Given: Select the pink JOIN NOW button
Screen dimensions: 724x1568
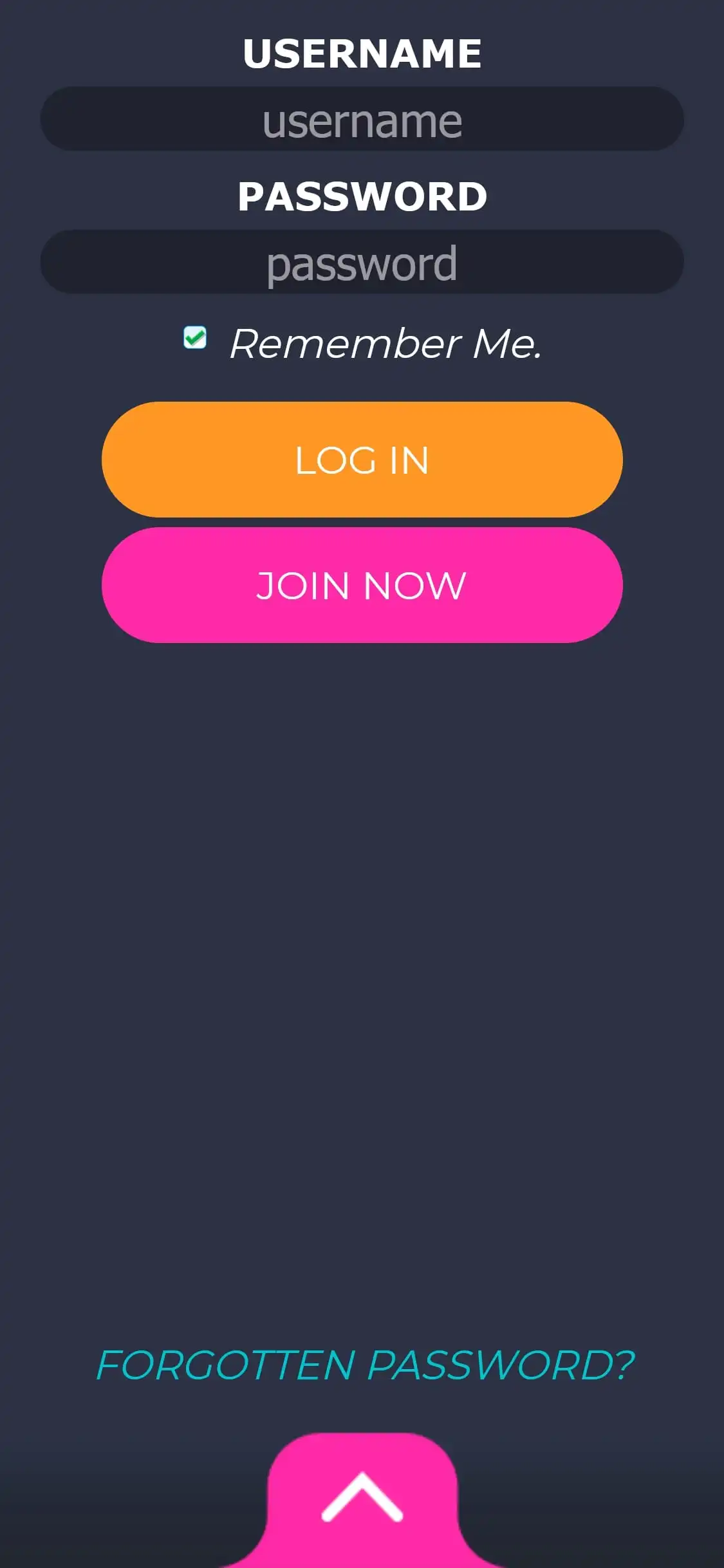Looking at the screenshot, I should click(362, 585).
